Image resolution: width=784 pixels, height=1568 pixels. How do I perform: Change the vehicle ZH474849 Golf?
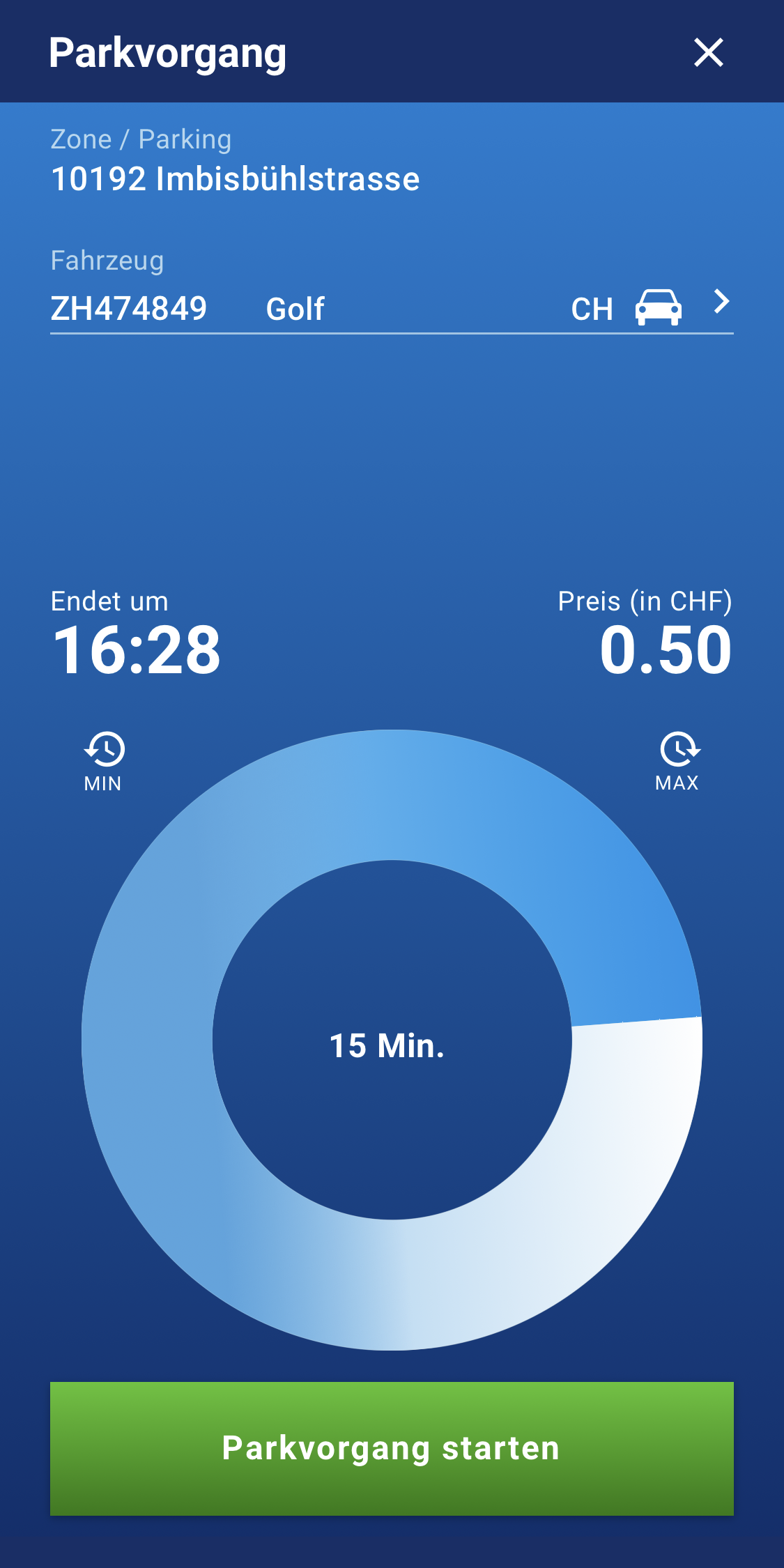coord(391,308)
